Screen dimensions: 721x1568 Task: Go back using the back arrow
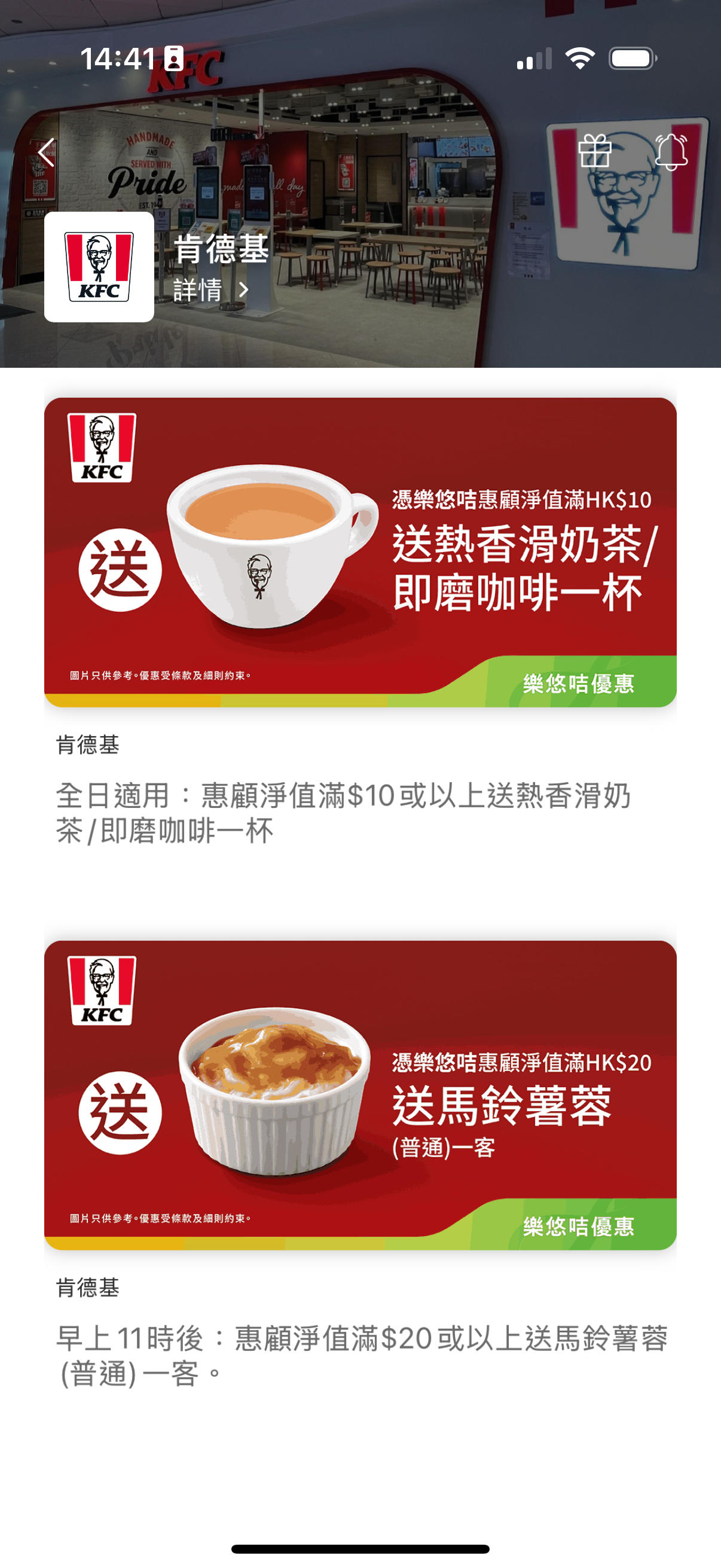(46, 152)
